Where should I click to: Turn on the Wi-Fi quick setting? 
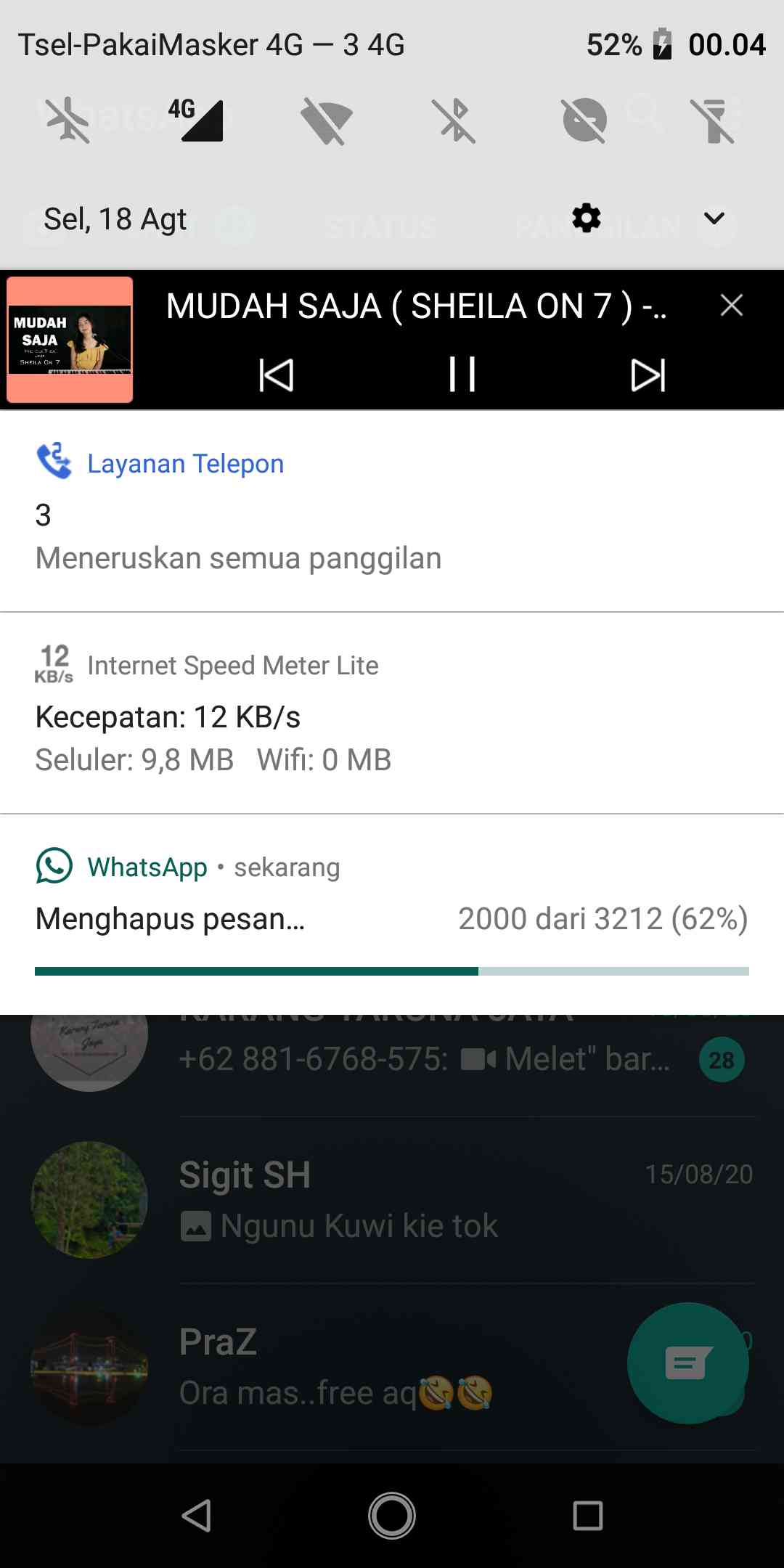pyautogui.click(x=326, y=121)
